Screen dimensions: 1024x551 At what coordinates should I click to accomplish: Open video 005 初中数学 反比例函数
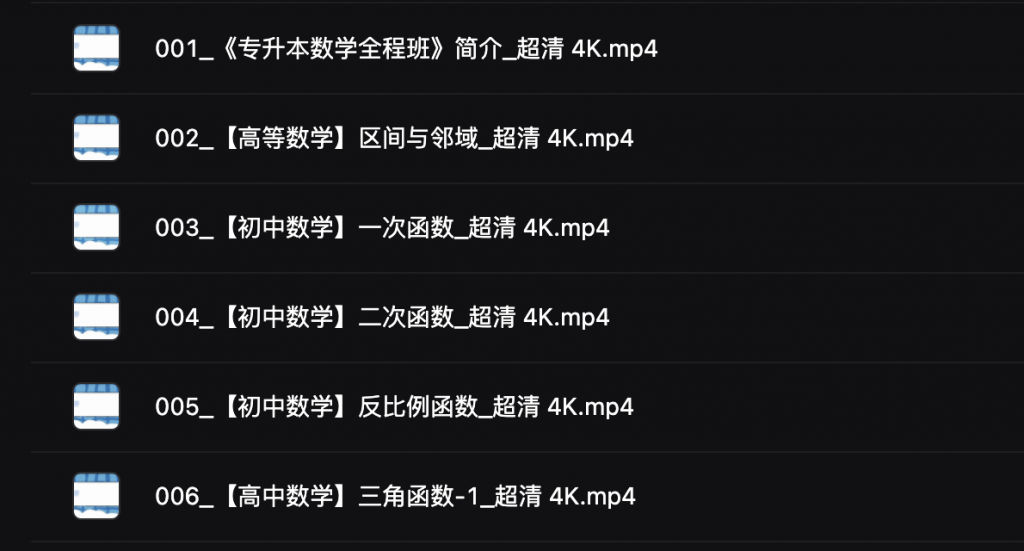tap(394, 407)
